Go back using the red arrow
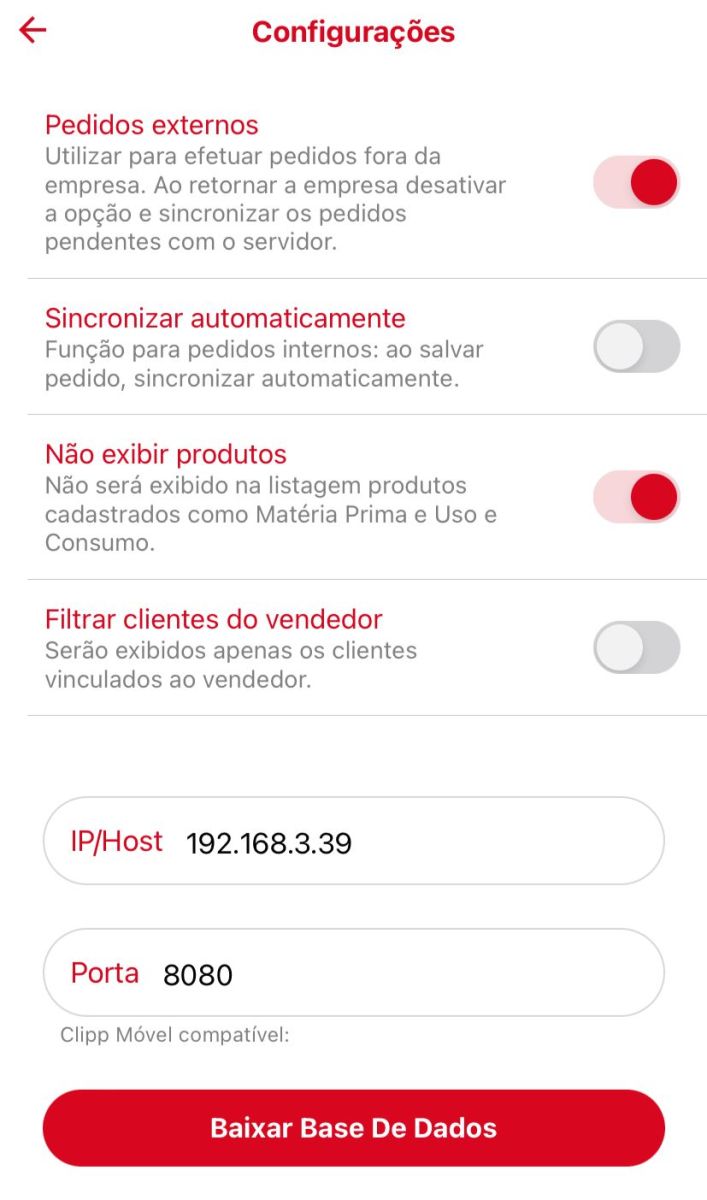Image resolution: width=707 pixels, height=1200 pixels. tap(33, 31)
